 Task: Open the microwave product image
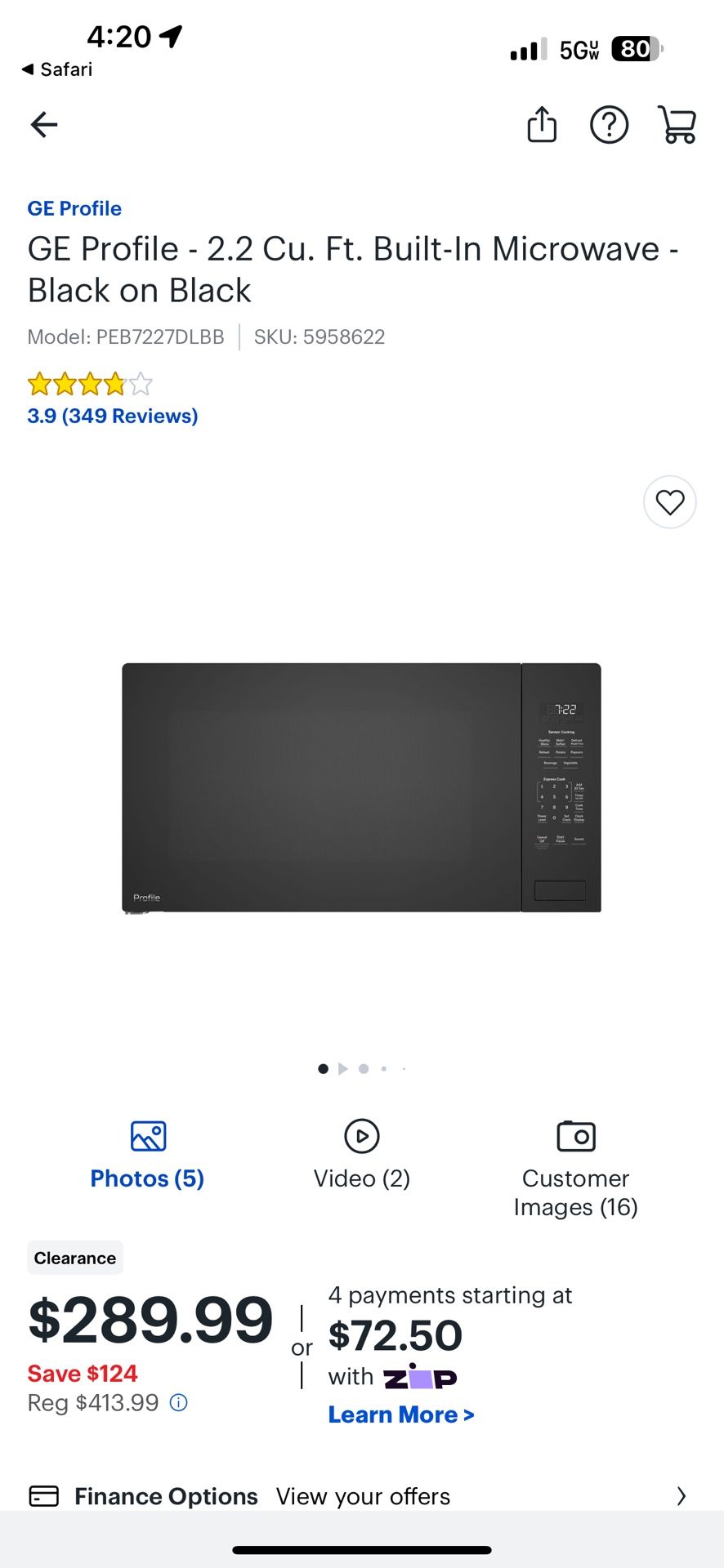361,787
